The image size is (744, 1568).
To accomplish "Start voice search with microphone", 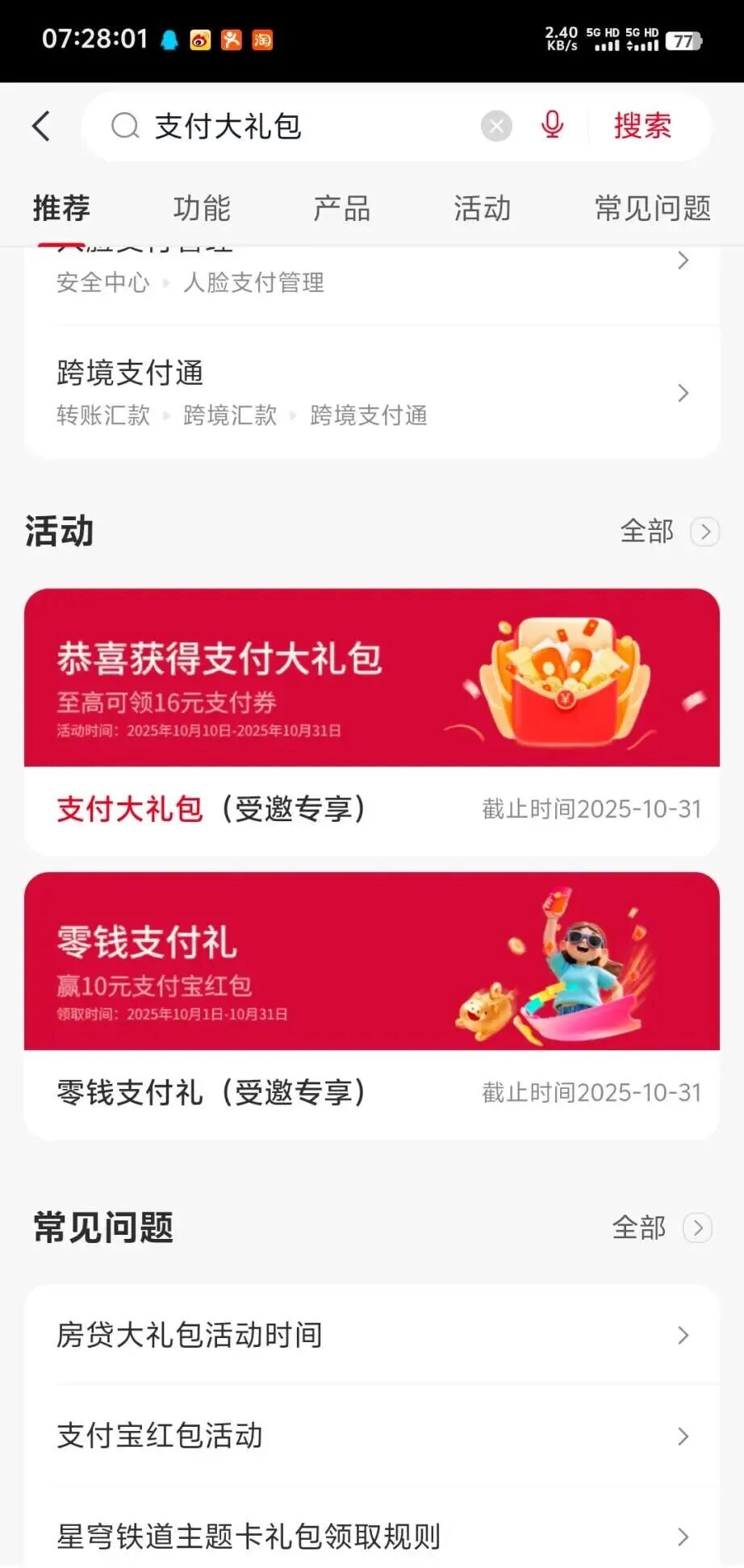I will (553, 126).
